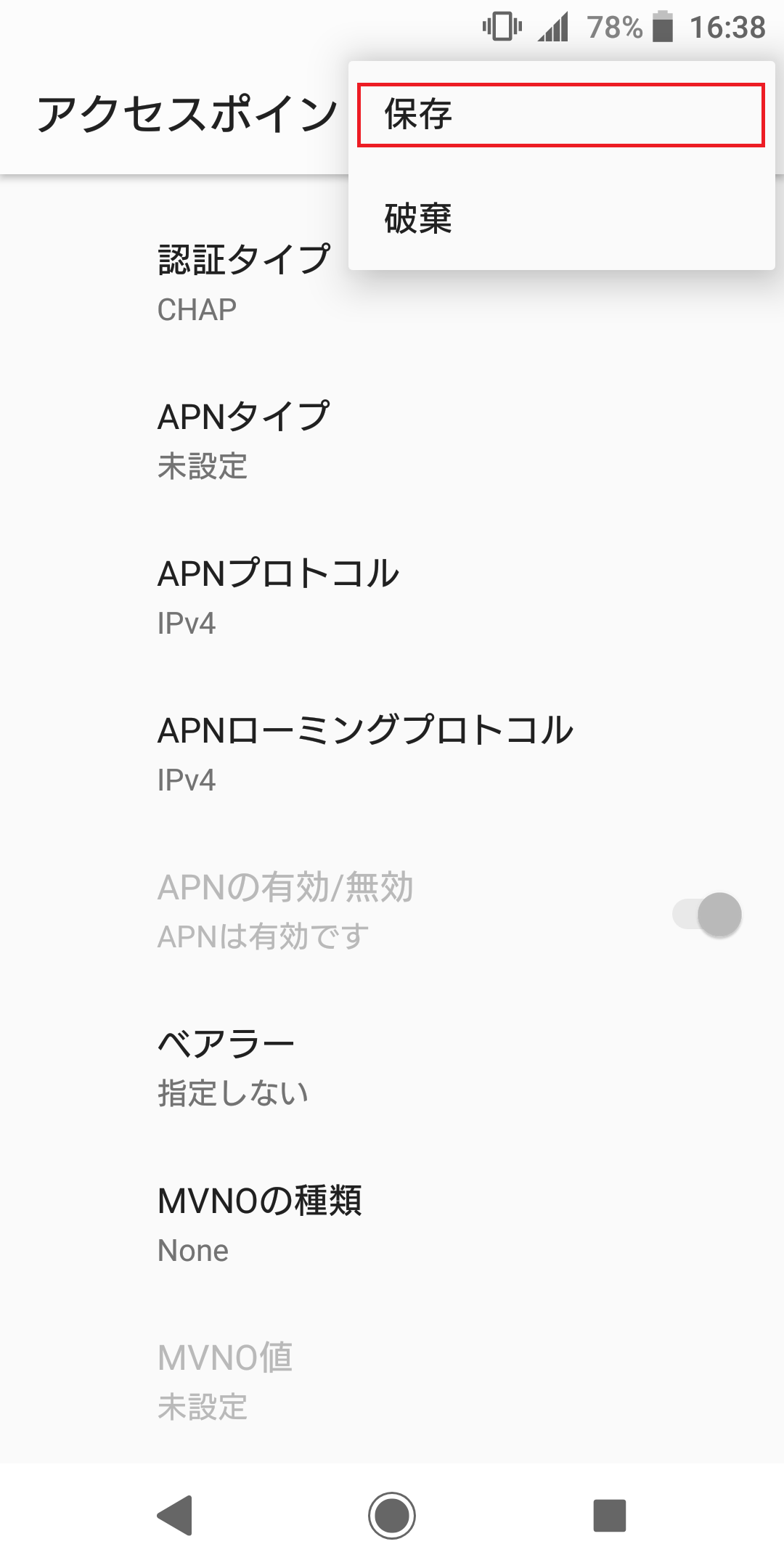
Task: Tap the mobile signal strength icon
Action: coord(553,25)
